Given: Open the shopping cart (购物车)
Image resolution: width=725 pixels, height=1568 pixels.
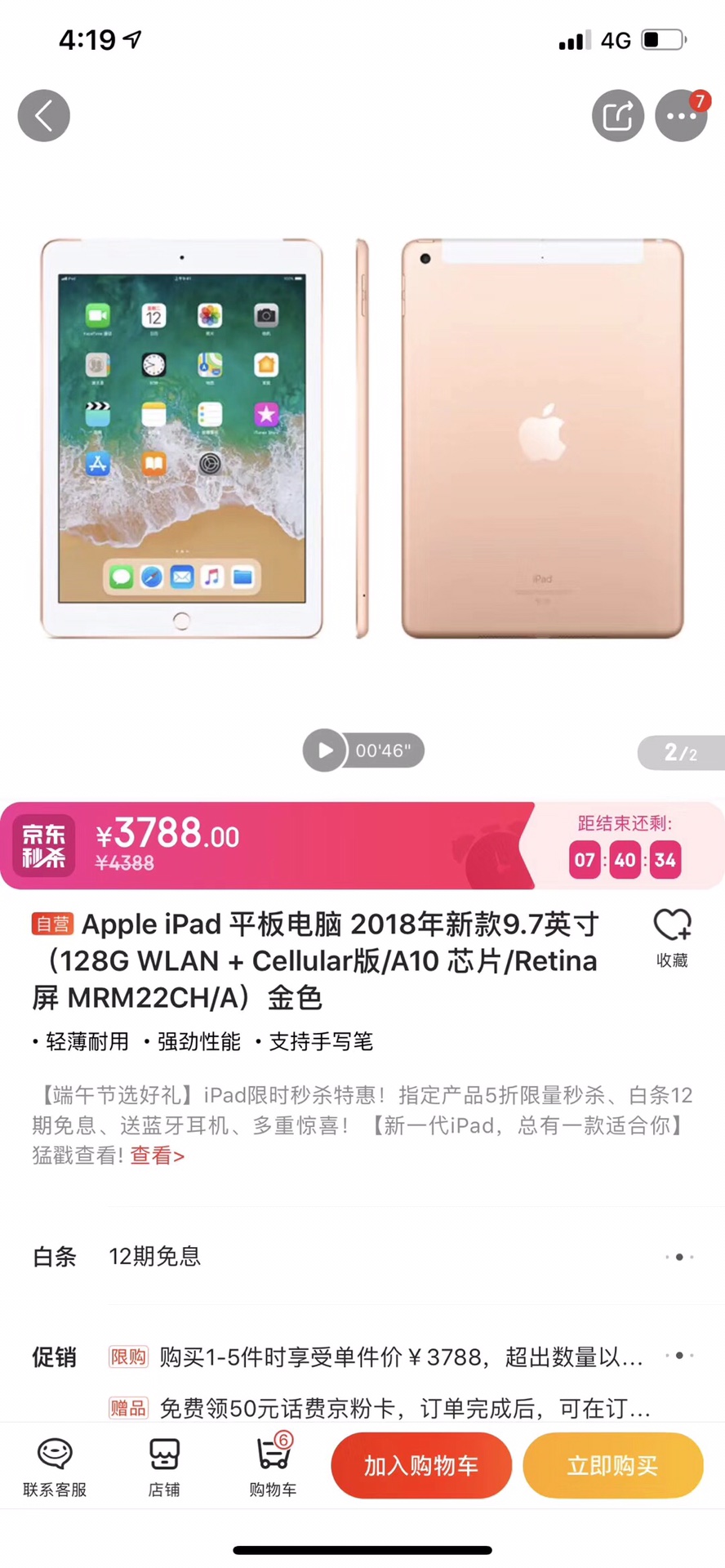Looking at the screenshot, I should pyautogui.click(x=273, y=1467).
